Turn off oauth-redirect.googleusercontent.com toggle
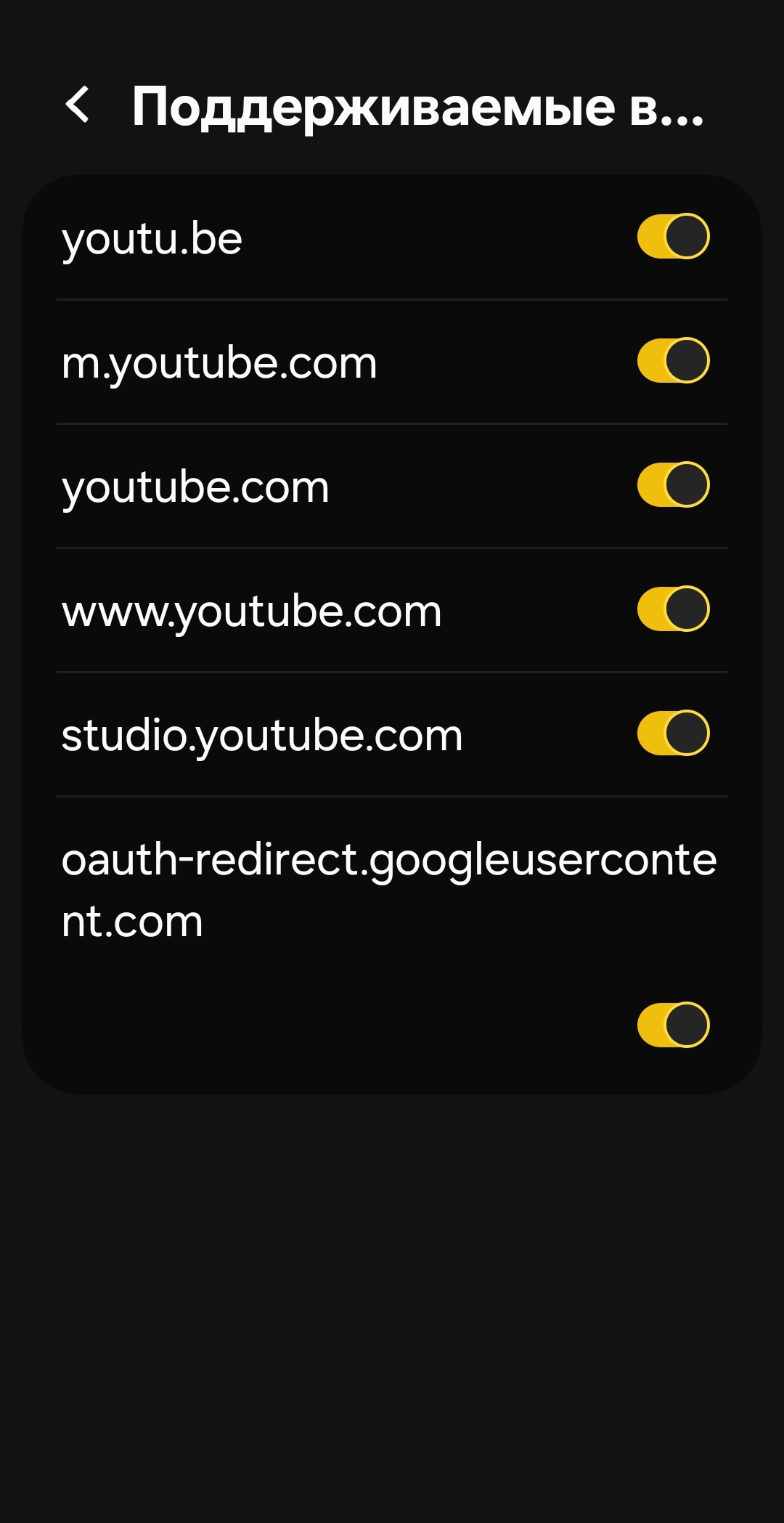The image size is (784, 1523). (673, 1025)
